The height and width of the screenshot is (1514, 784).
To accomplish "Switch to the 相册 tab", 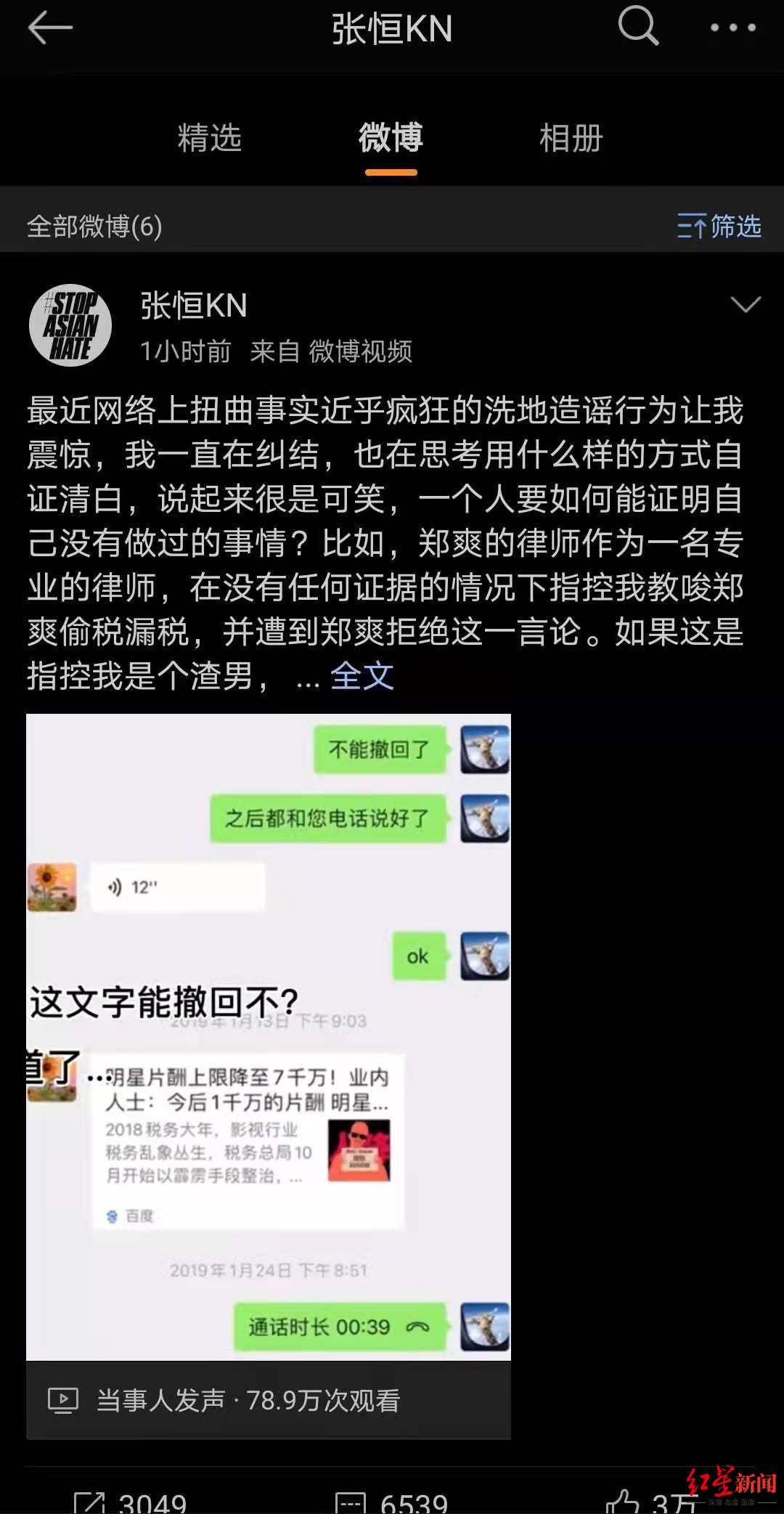I will coord(571,137).
